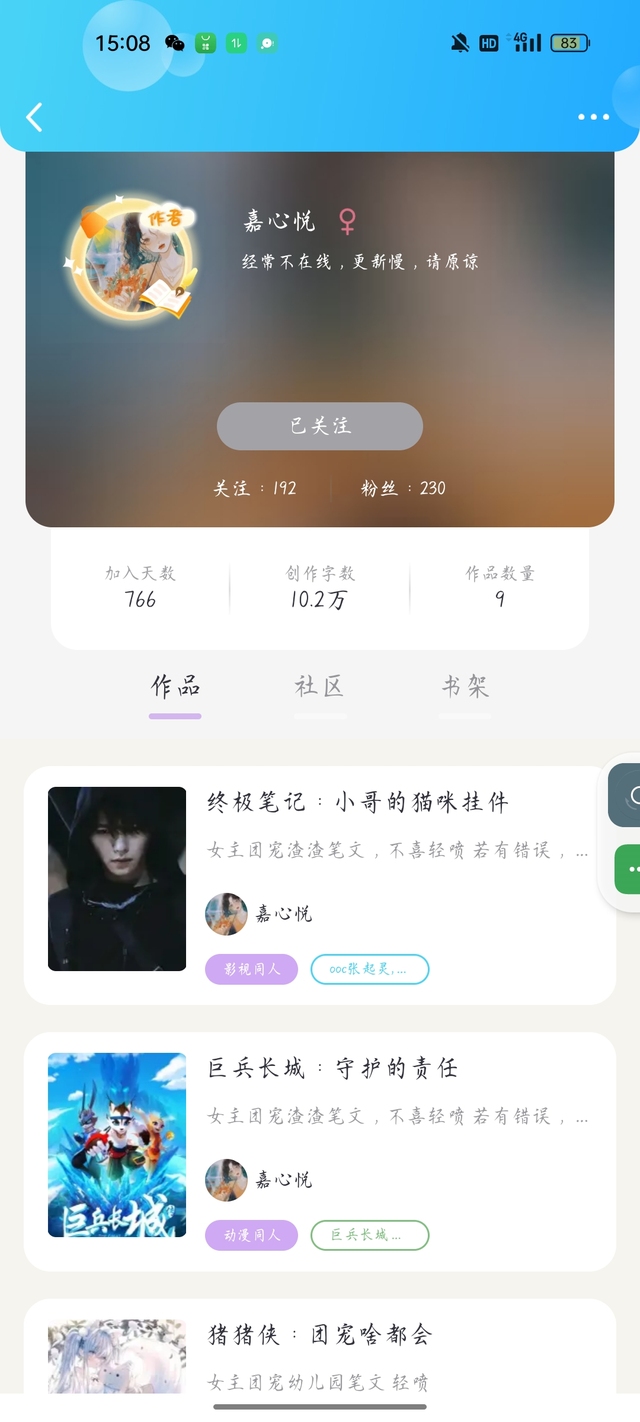The width and height of the screenshot is (640, 1422).
Task: Switch to the 社区 tab
Action: tap(320, 687)
